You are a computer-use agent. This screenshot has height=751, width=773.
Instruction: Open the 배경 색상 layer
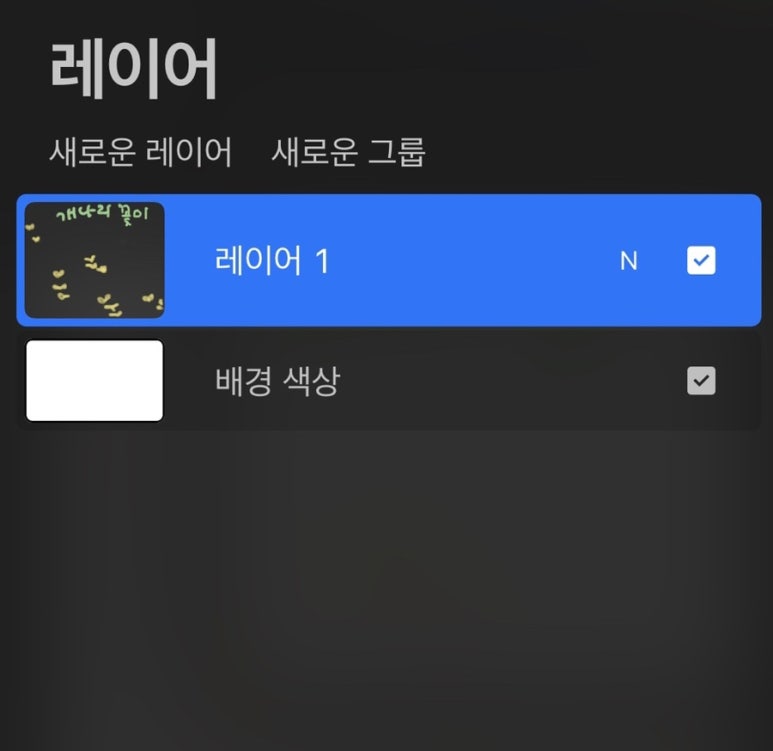tap(400, 381)
